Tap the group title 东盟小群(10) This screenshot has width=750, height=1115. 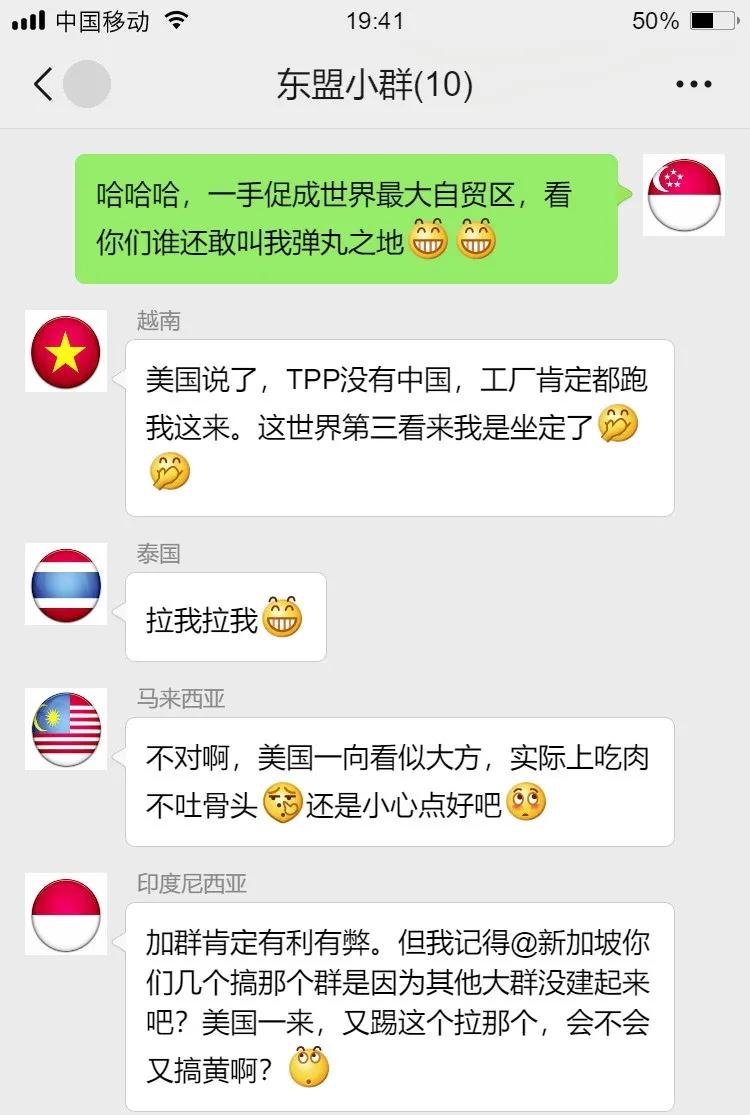coord(374,84)
